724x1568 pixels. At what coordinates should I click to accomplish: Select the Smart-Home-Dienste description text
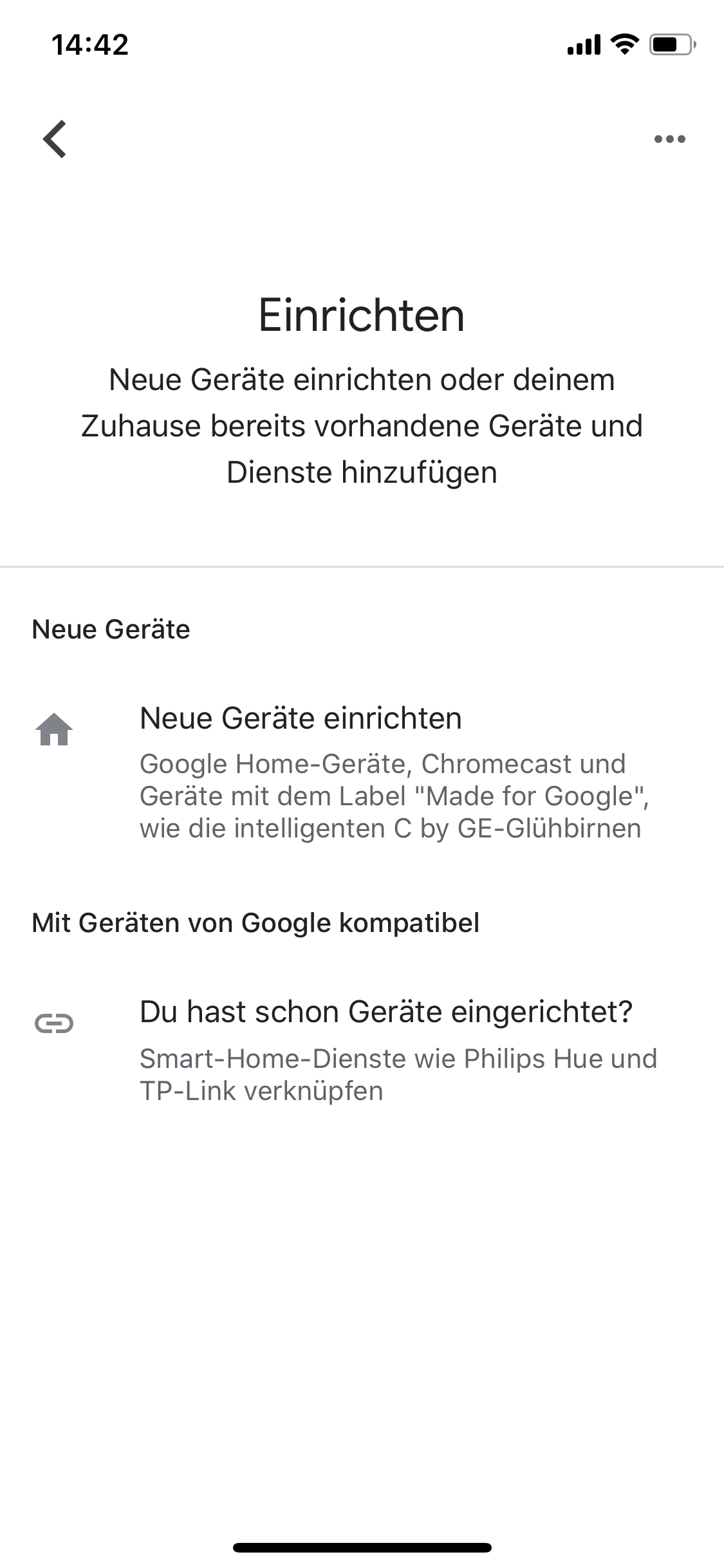[x=398, y=1074]
